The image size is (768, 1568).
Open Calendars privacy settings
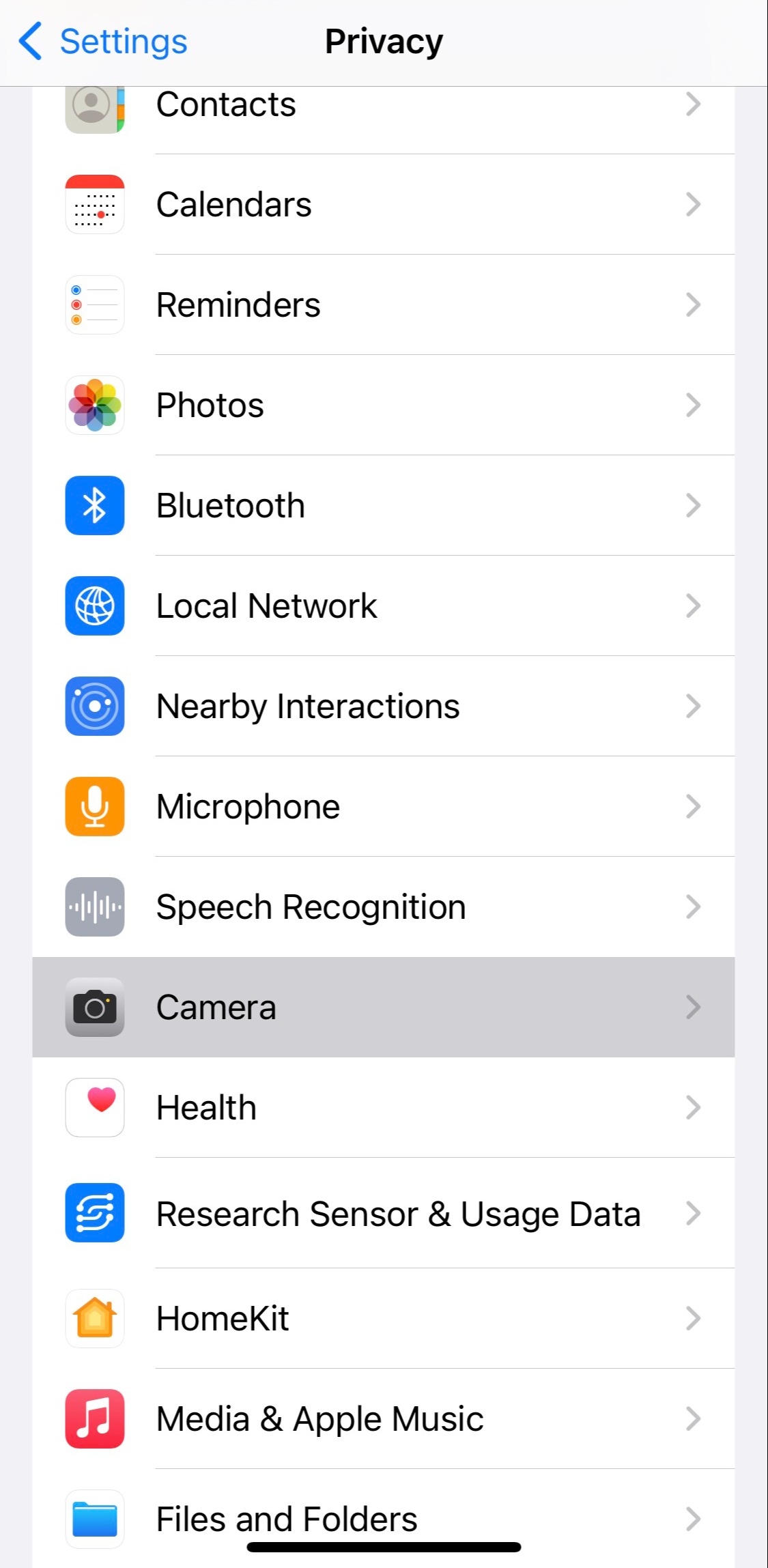pos(382,205)
